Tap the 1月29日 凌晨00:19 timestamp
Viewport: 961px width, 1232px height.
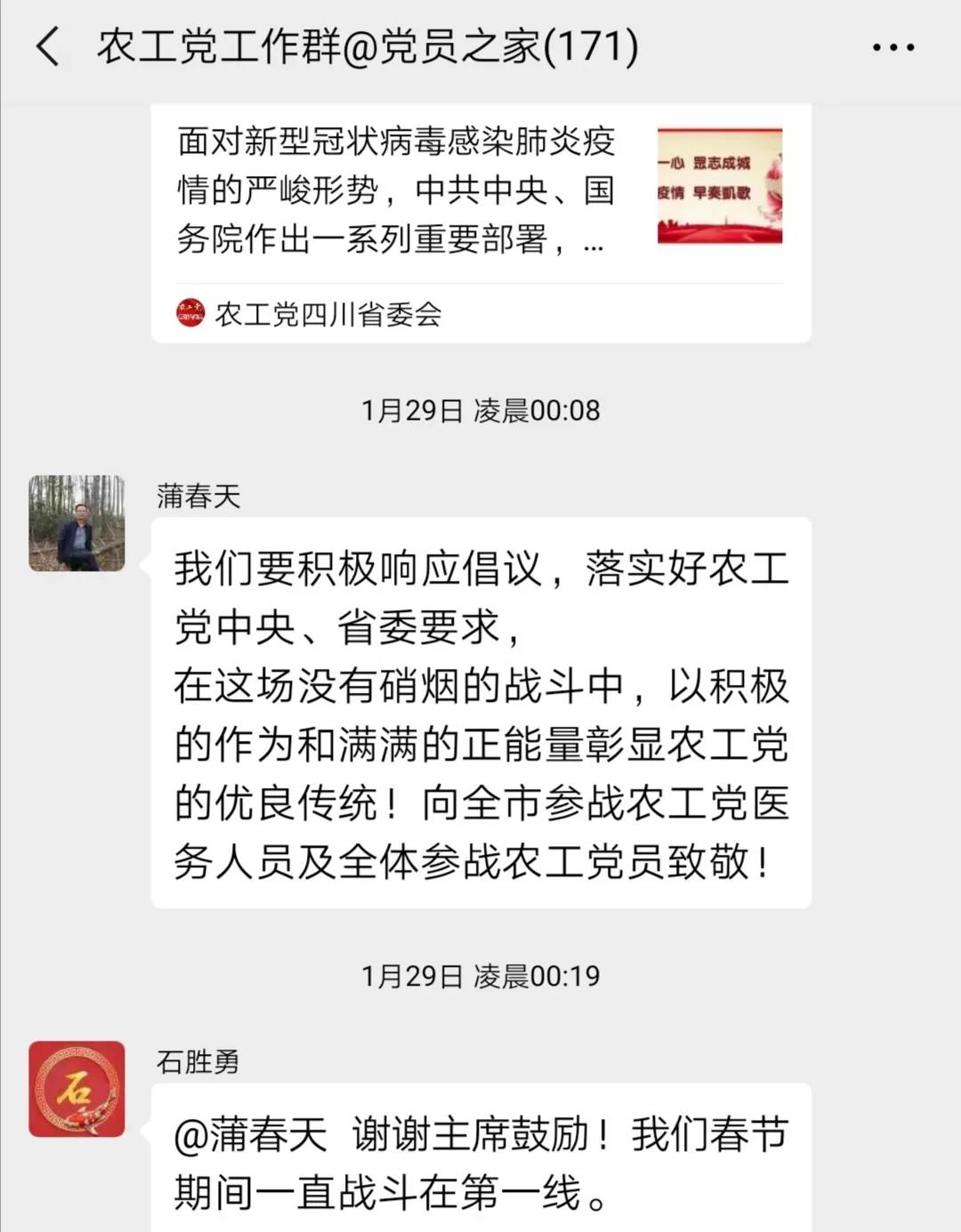(480, 976)
